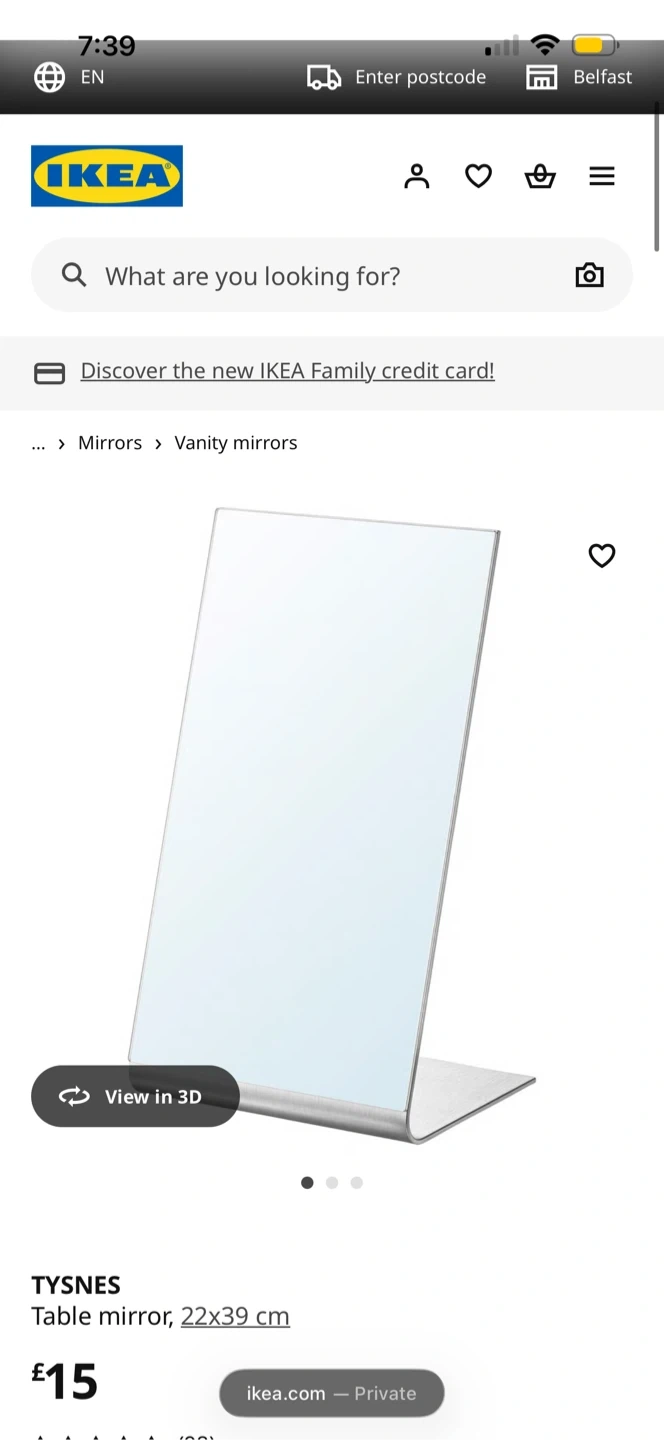Jump to the second image dot
Image resolution: width=664 pixels, height=1440 pixels.
[x=332, y=1183]
